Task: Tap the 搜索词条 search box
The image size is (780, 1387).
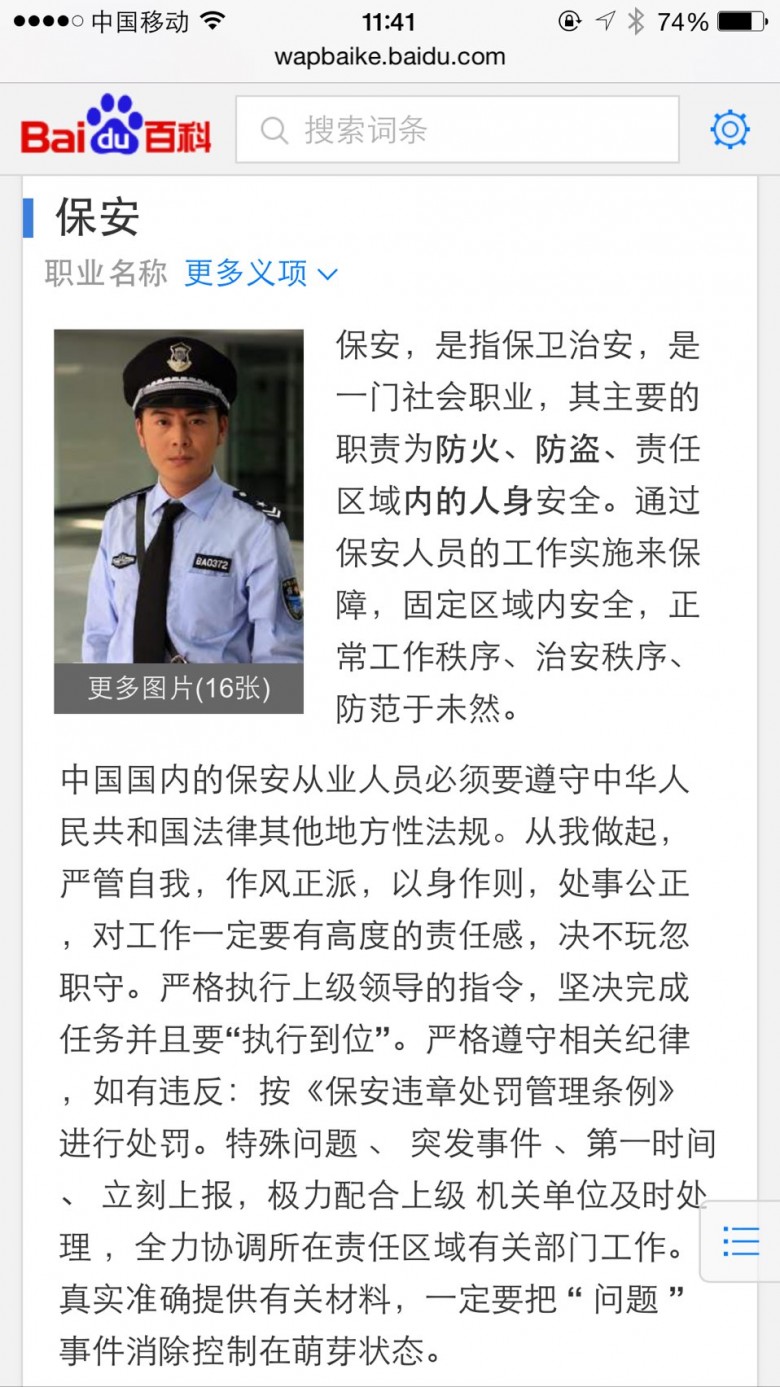Action: coord(457,129)
